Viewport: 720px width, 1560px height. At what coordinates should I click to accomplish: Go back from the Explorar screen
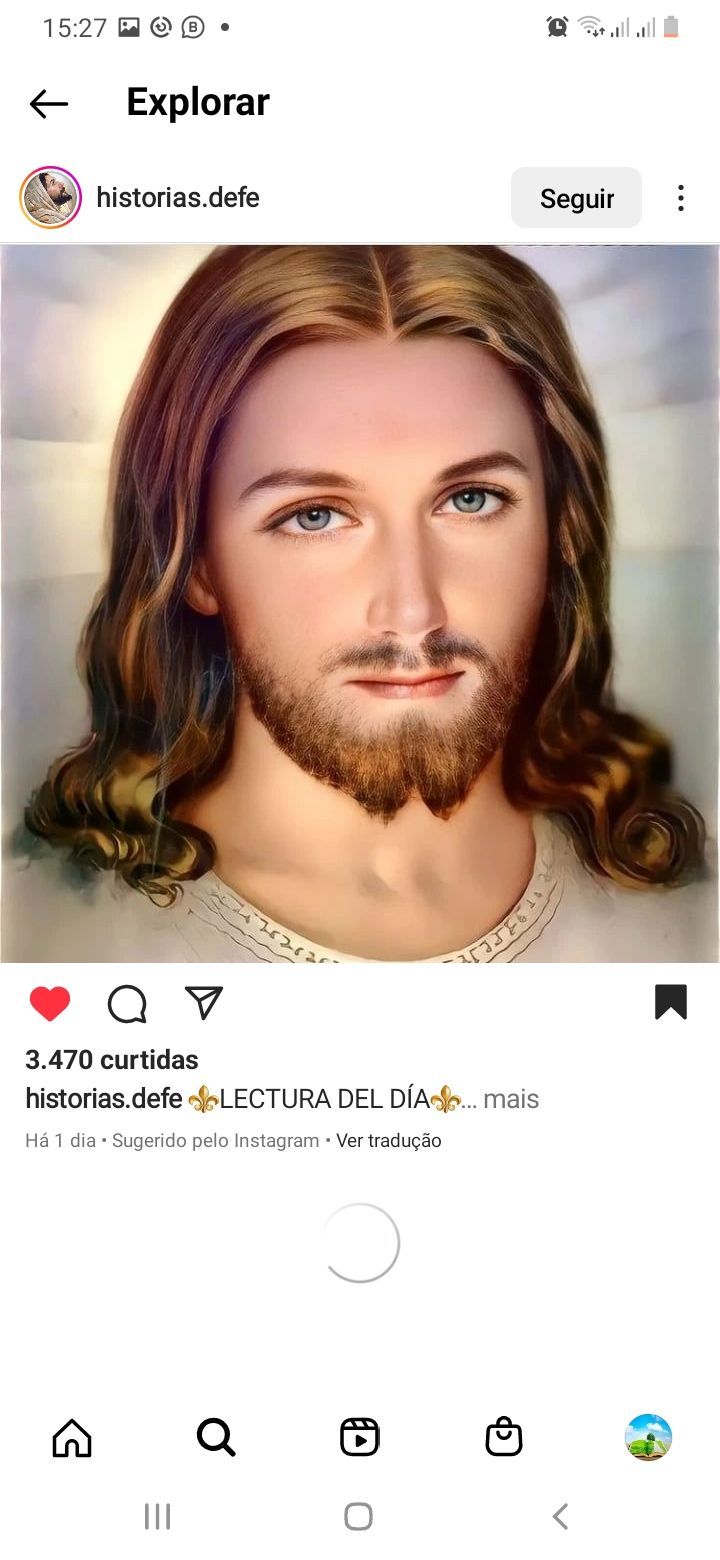tap(48, 103)
